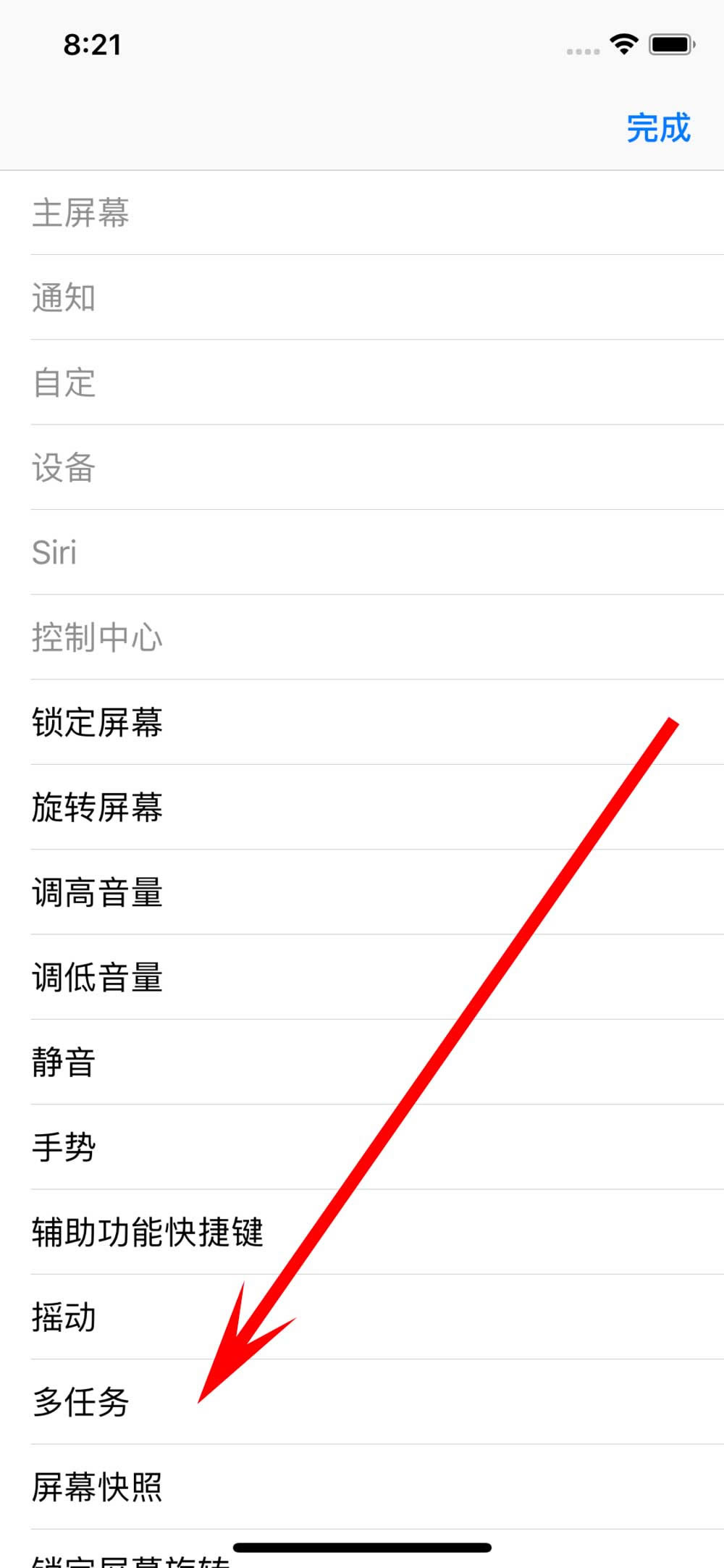Select the 静音 row

point(64,1062)
